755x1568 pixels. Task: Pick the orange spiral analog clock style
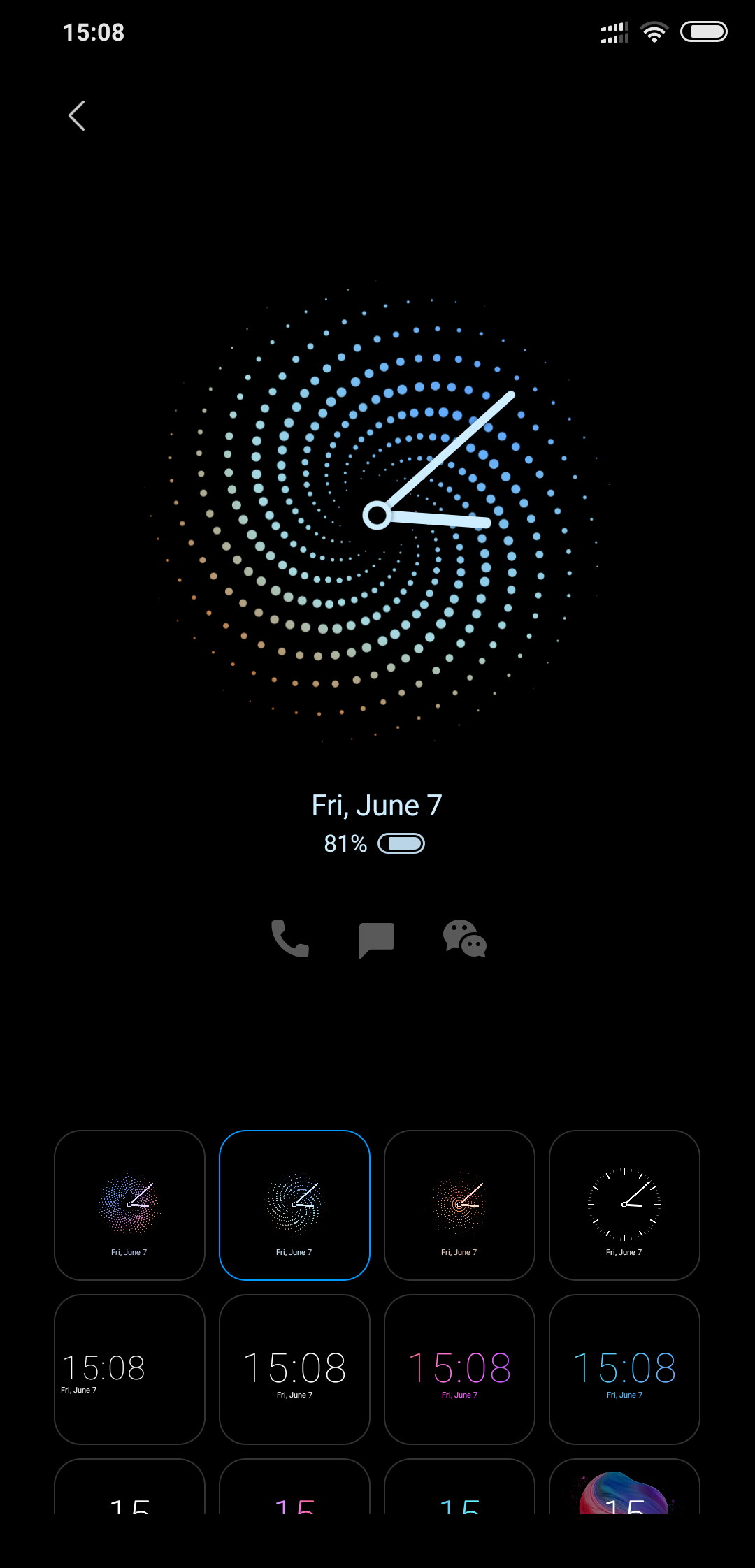459,1205
